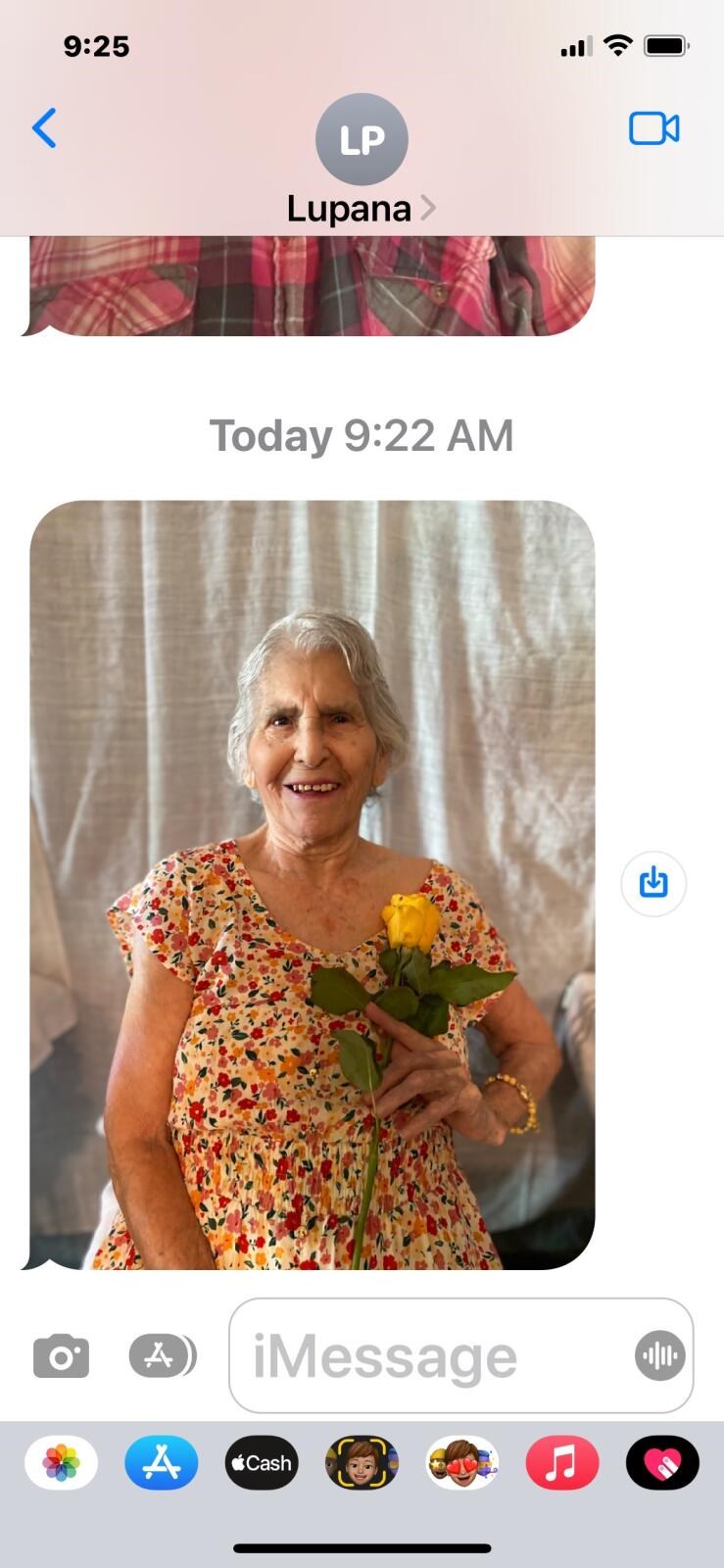Open the Animoji sticker picker
This screenshot has width=724, height=1568.
coord(463,1462)
